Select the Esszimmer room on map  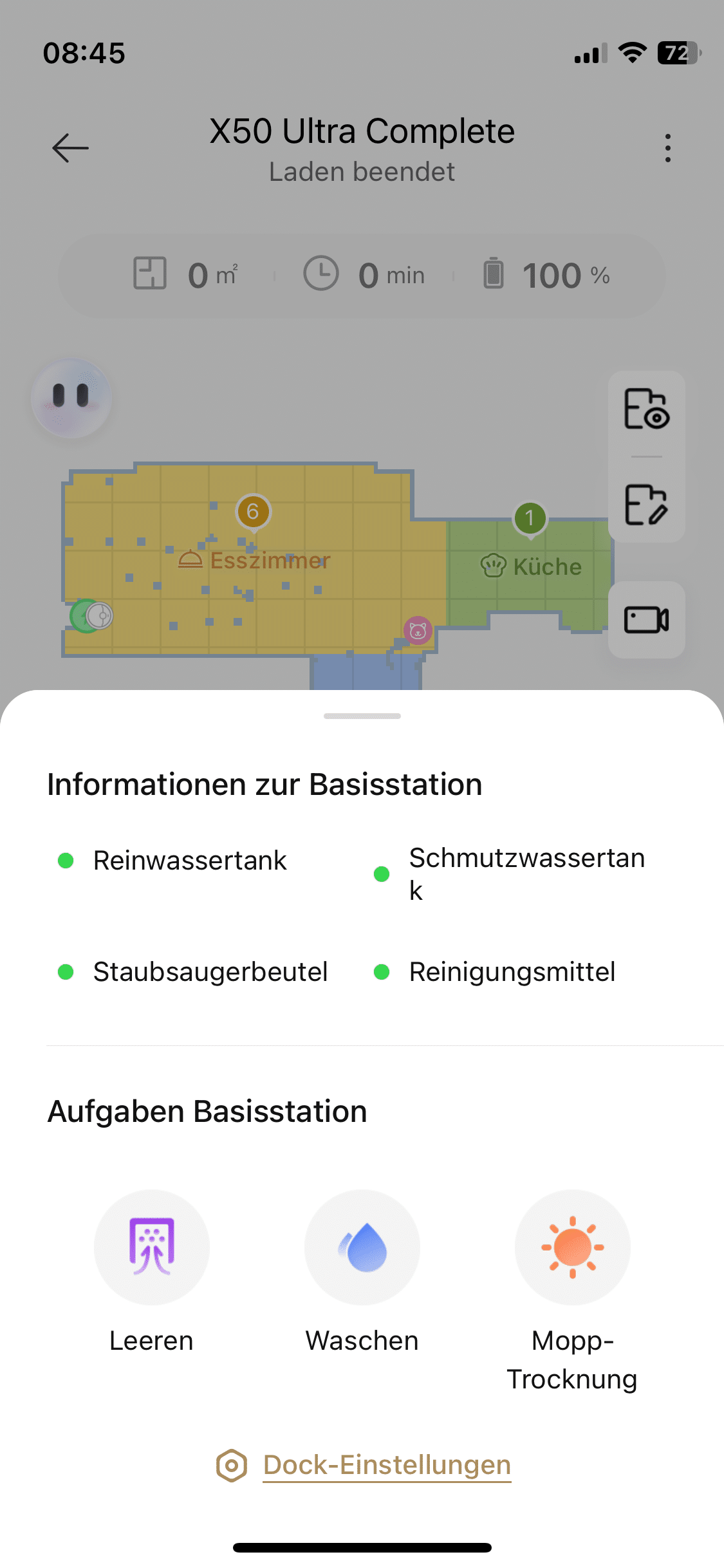point(270,561)
